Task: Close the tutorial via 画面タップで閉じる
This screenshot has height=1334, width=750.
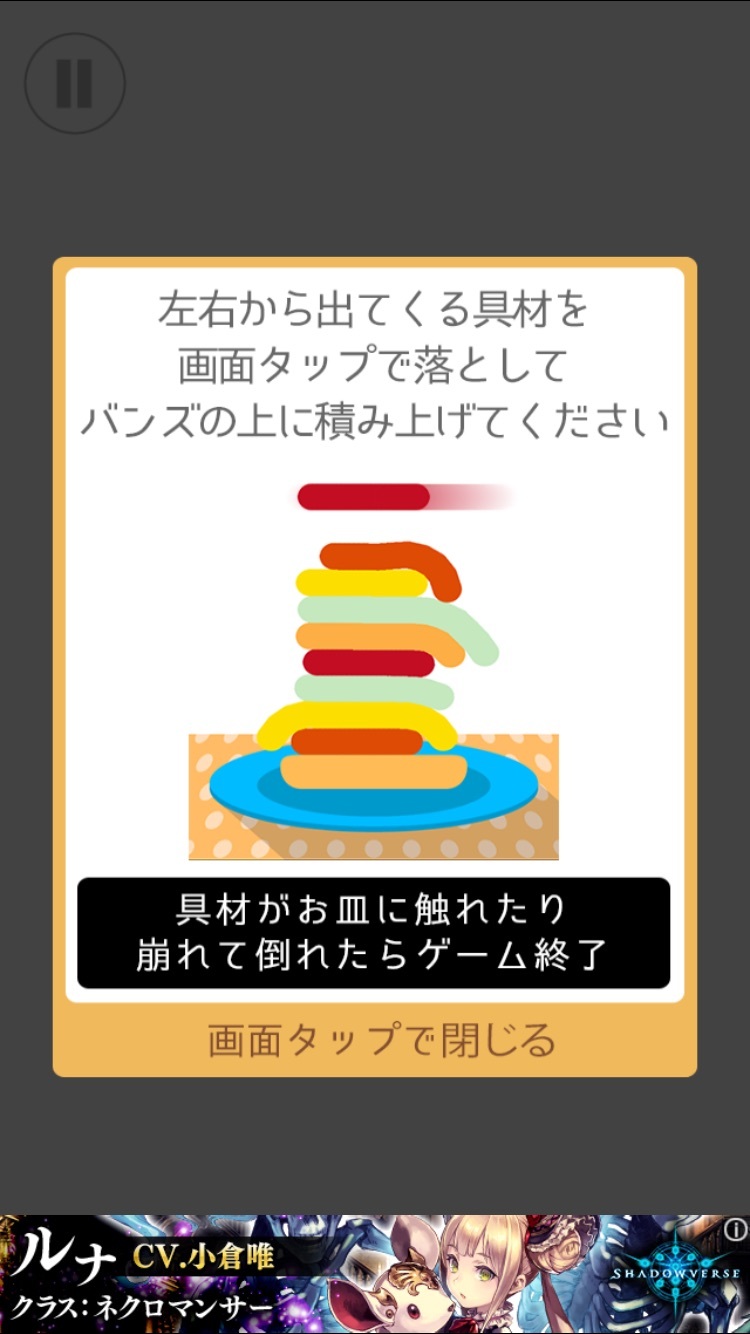Action: (x=381, y=1040)
